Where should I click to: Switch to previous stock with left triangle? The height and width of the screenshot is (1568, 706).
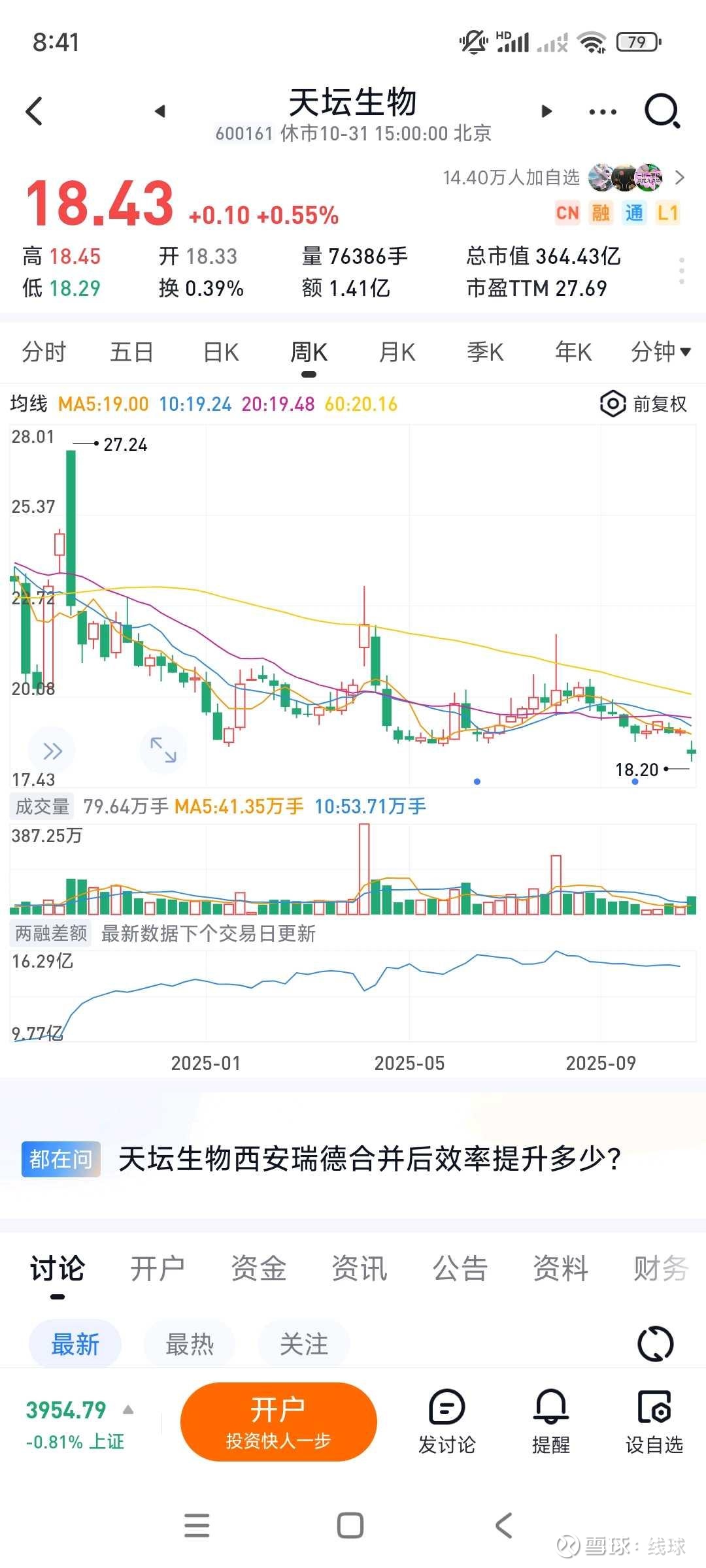(160, 111)
